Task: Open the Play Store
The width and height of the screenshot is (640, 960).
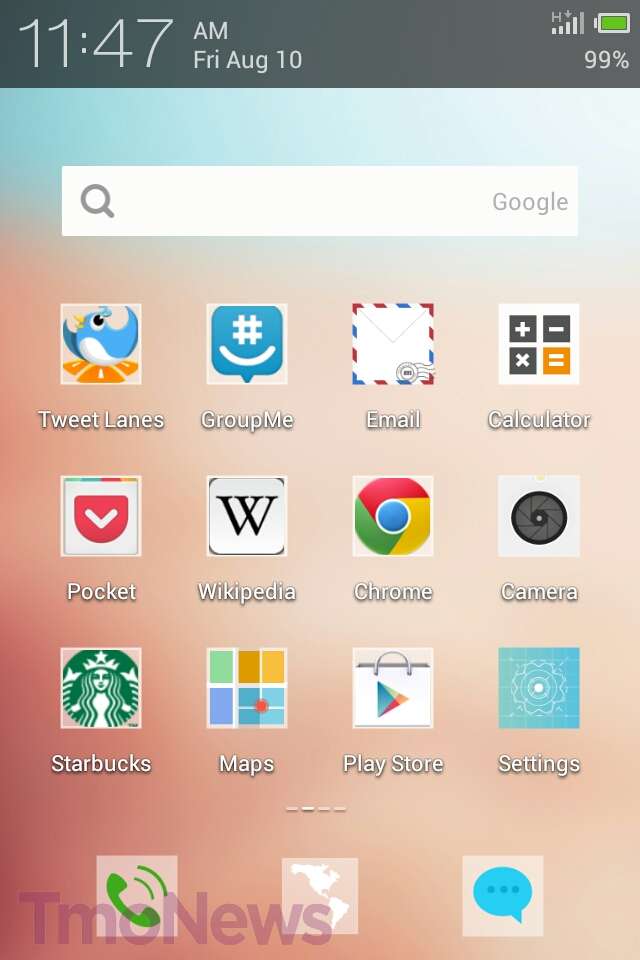Action: tap(393, 688)
